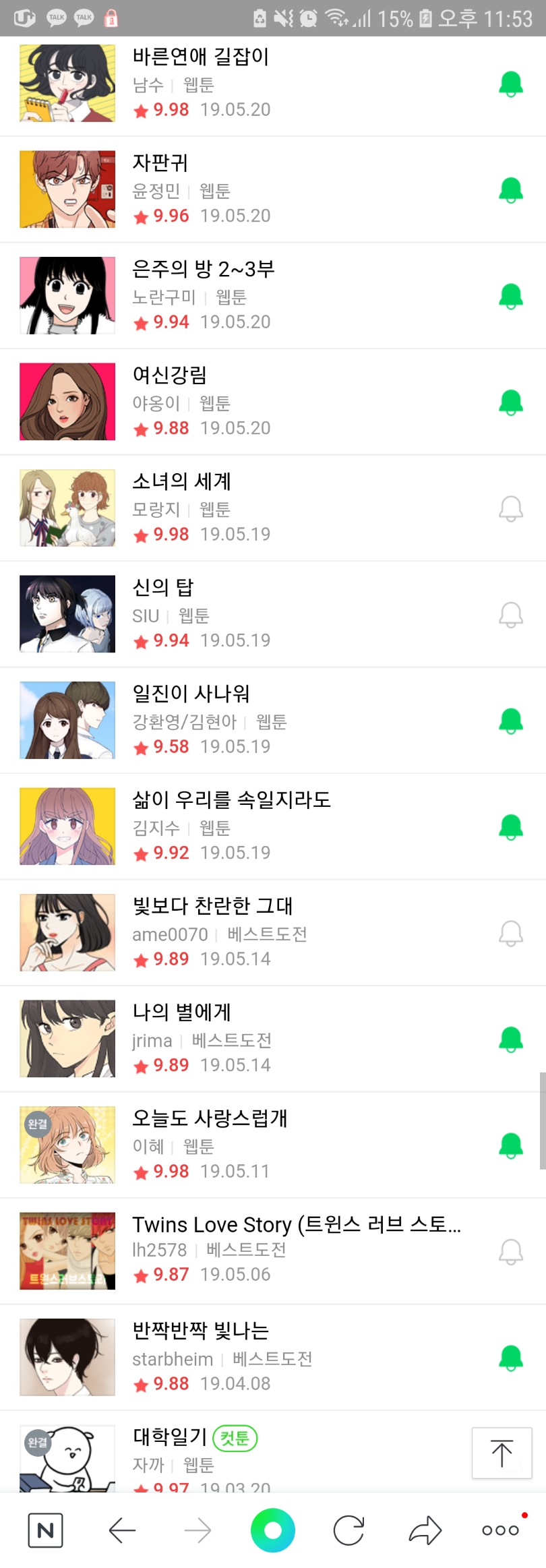Screen dimensions: 546x1568
Task: Enable notification bell for 소녀의 세계
Action: 510,508
